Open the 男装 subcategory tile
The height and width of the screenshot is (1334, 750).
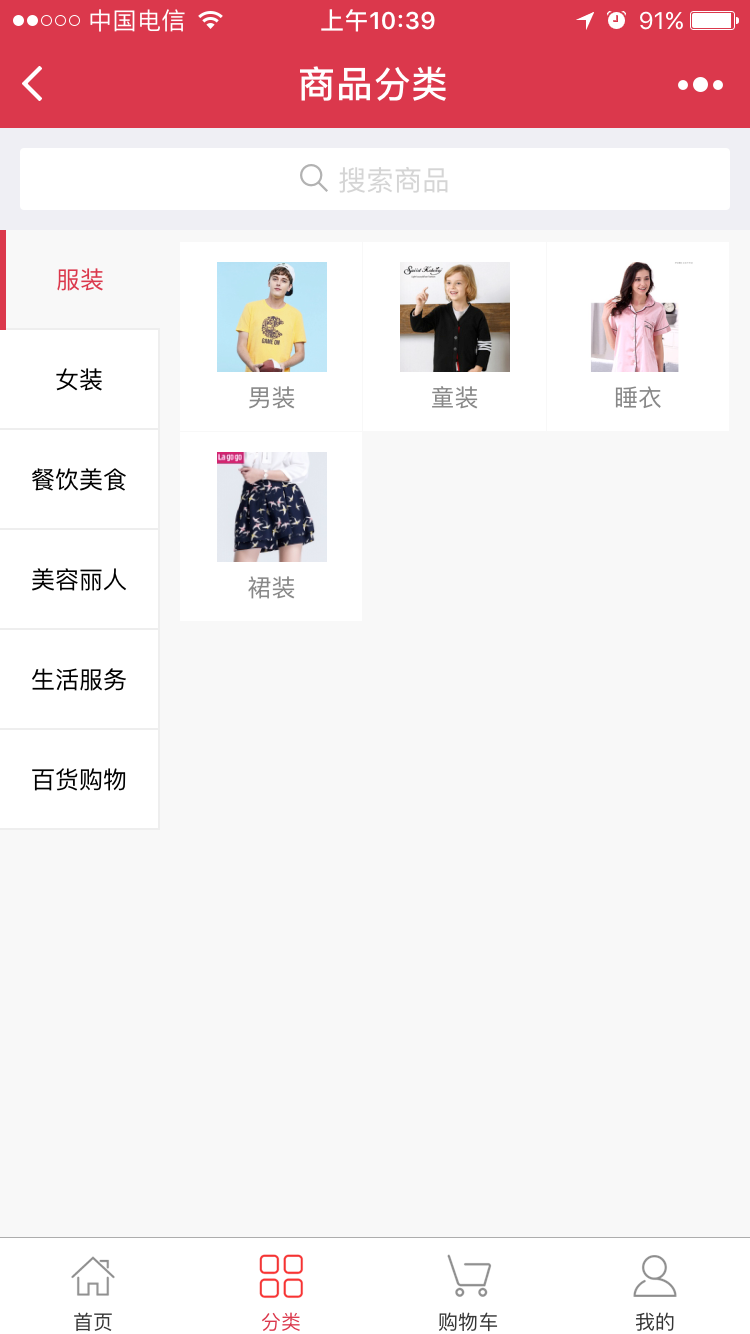(x=272, y=336)
